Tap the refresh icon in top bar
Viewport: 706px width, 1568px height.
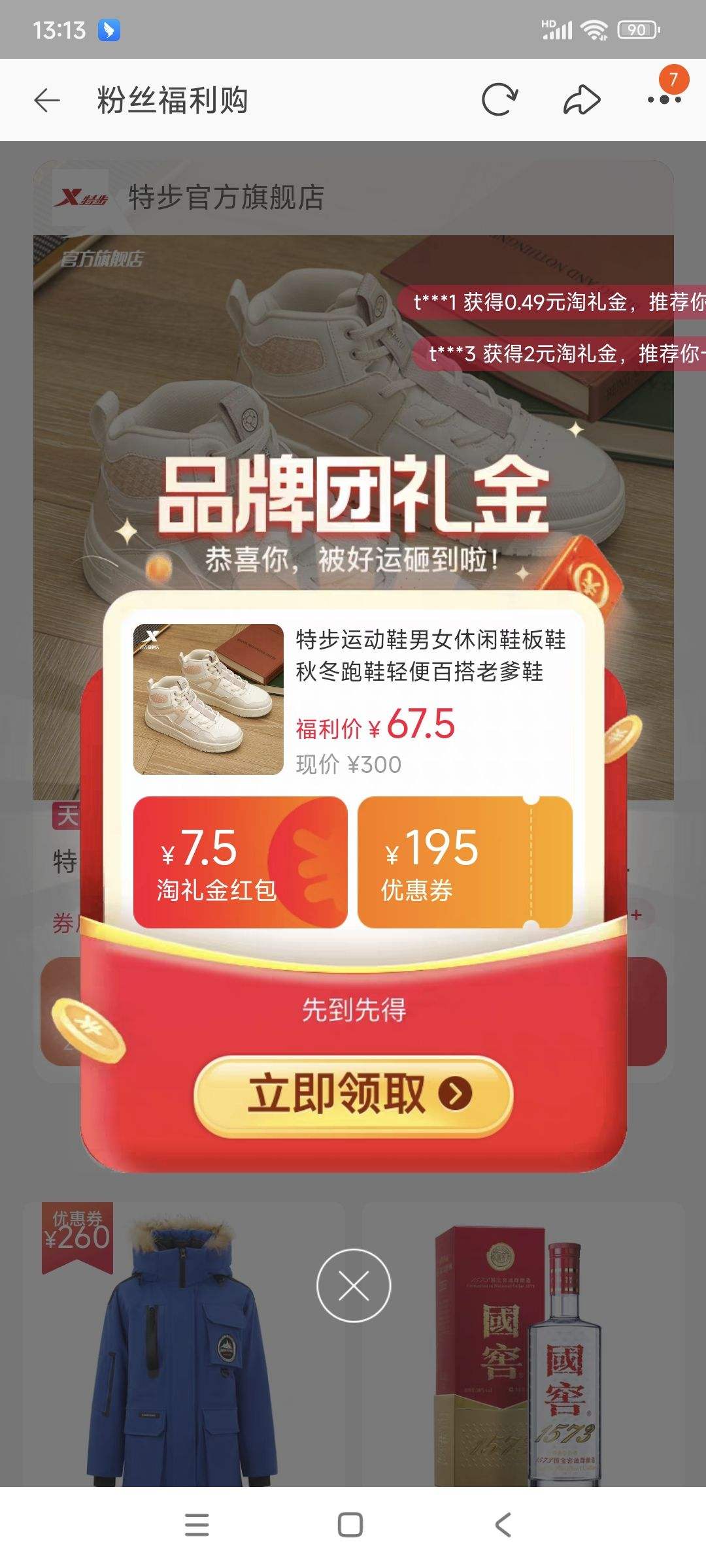coord(499,99)
